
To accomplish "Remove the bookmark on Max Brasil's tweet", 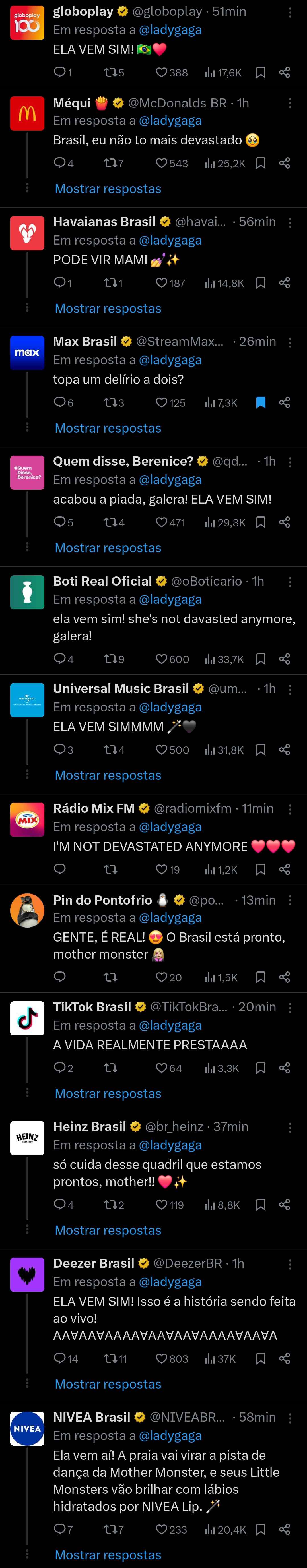I will [261, 402].
